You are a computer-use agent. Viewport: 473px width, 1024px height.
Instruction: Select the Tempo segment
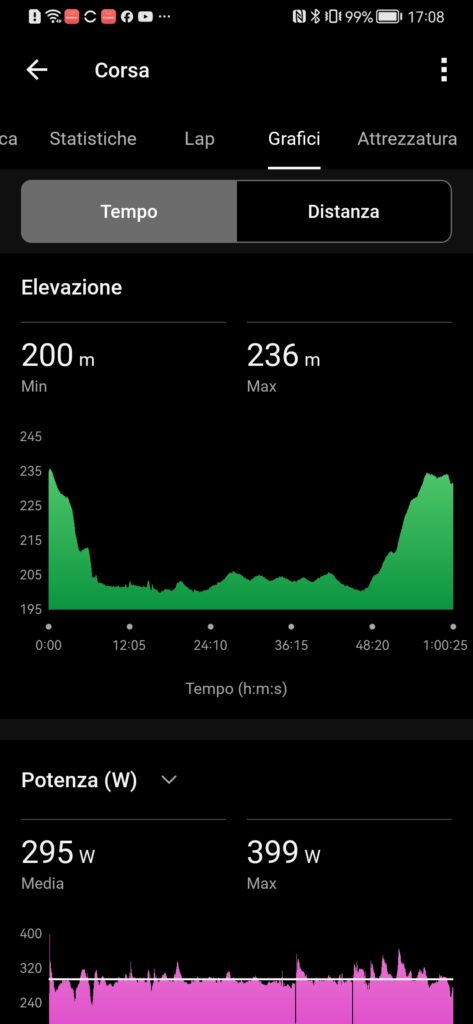[x=129, y=212]
